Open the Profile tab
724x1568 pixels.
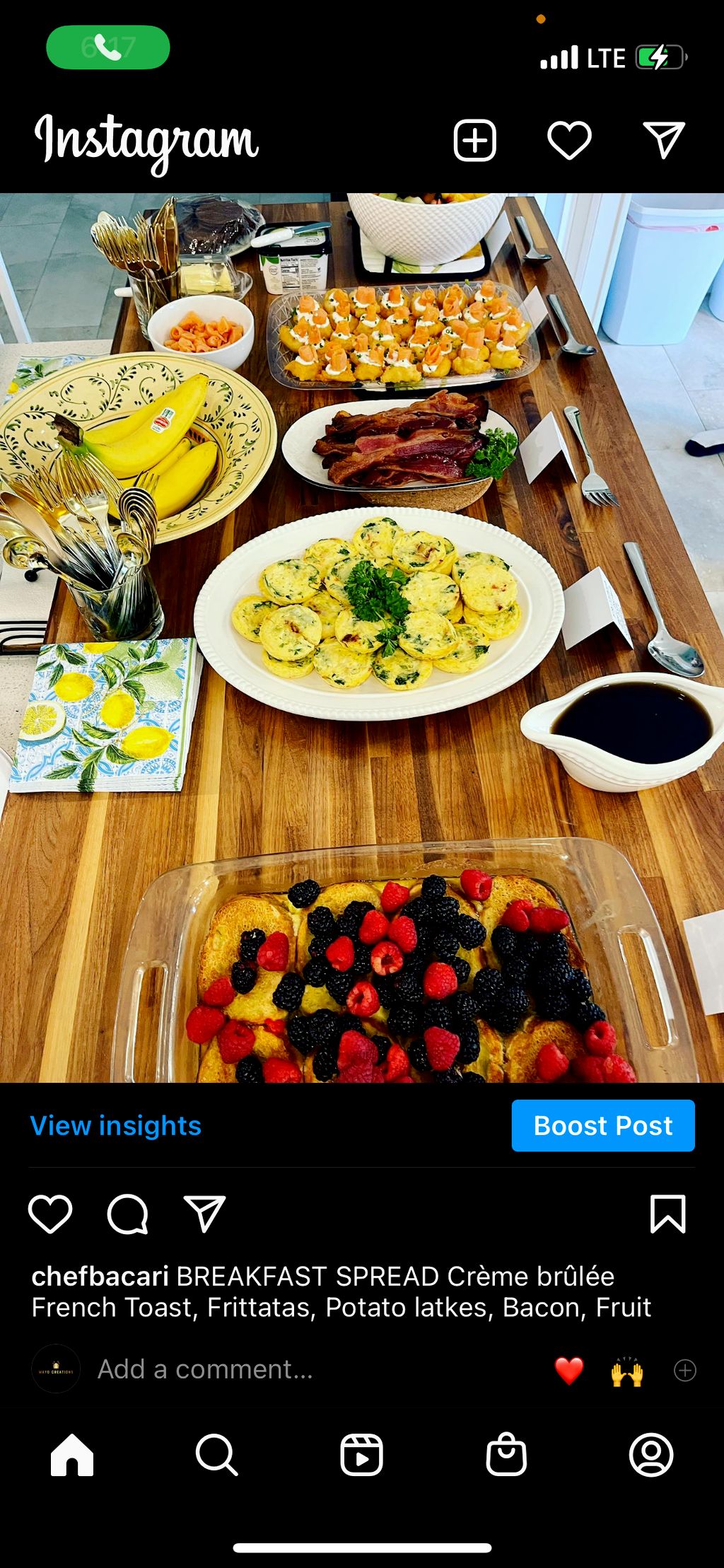coord(650,1455)
